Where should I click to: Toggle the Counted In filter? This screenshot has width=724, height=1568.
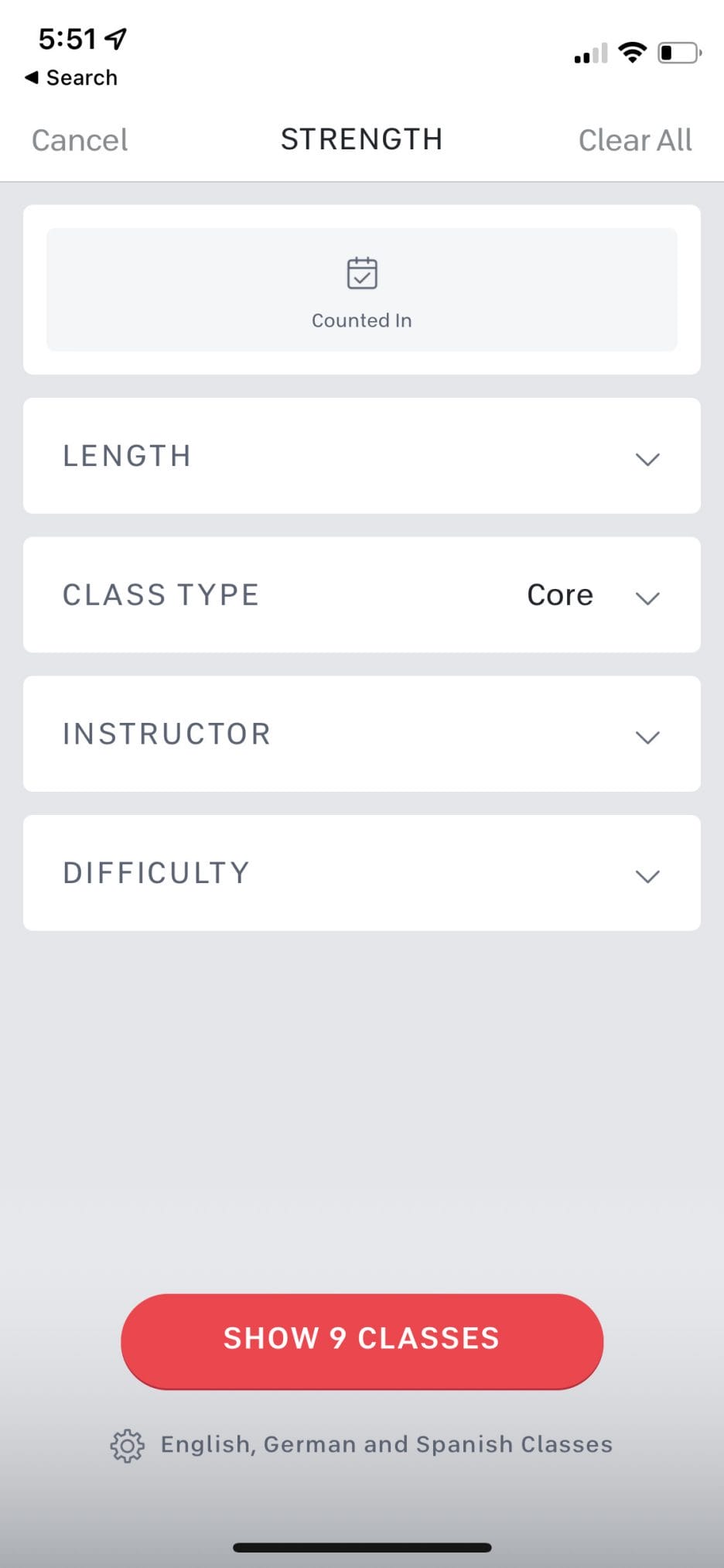point(362,289)
